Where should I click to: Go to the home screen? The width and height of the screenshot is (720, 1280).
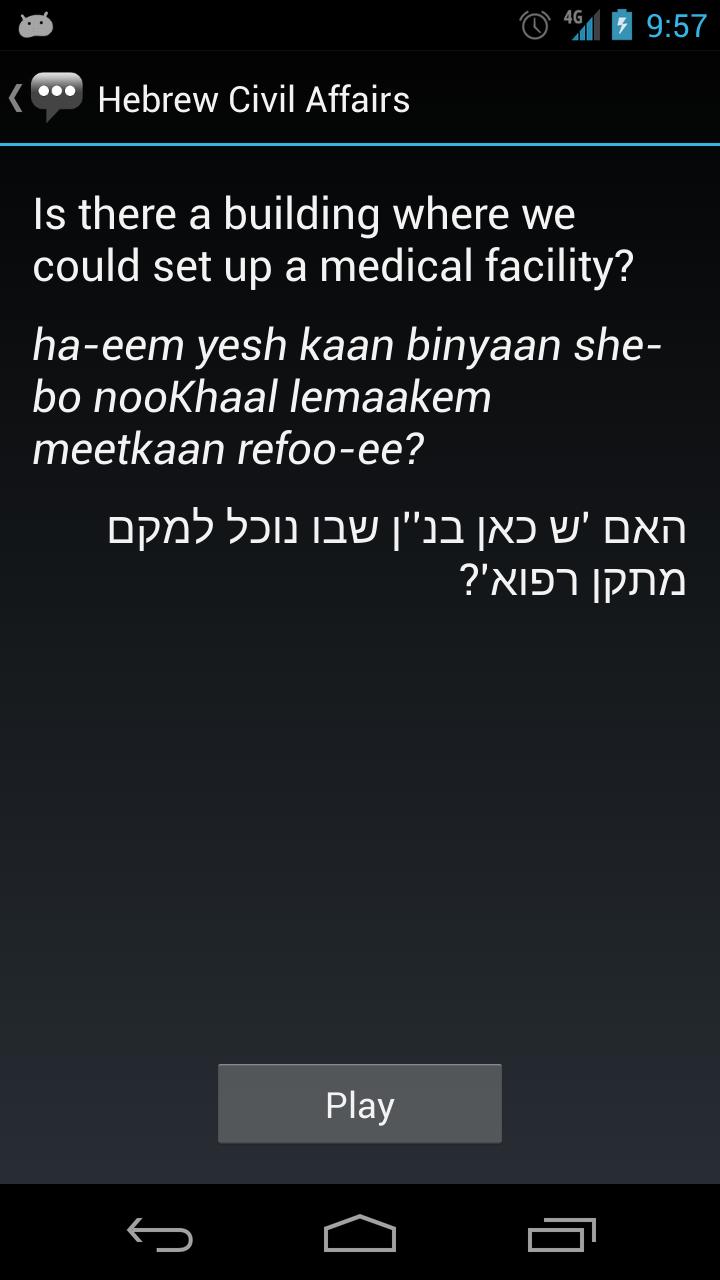coord(360,1234)
